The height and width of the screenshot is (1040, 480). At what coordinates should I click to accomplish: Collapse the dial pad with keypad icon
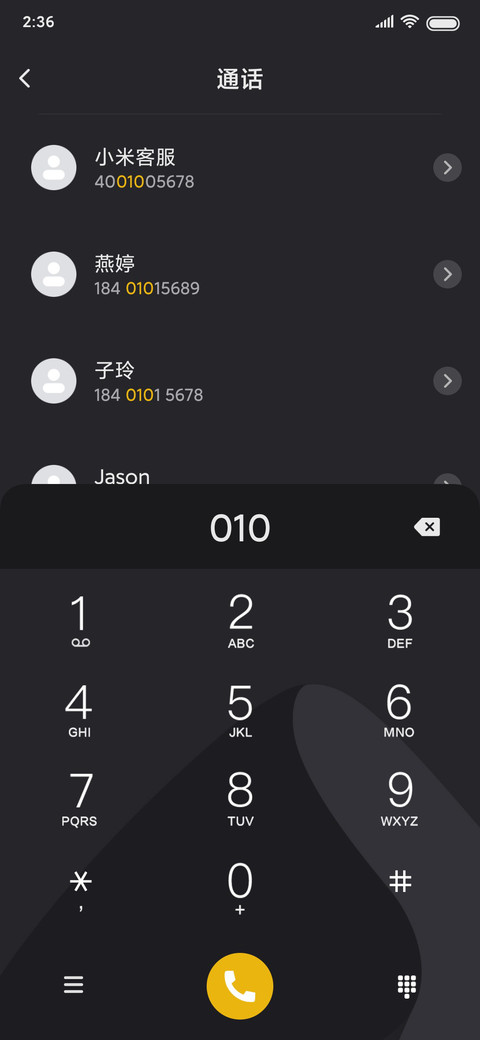[x=406, y=986]
